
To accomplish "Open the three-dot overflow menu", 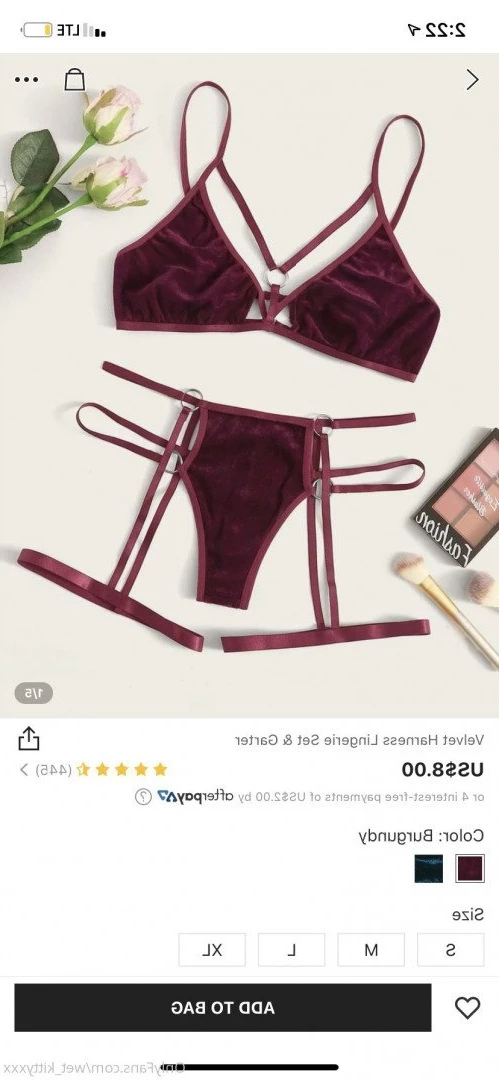I will (27, 80).
